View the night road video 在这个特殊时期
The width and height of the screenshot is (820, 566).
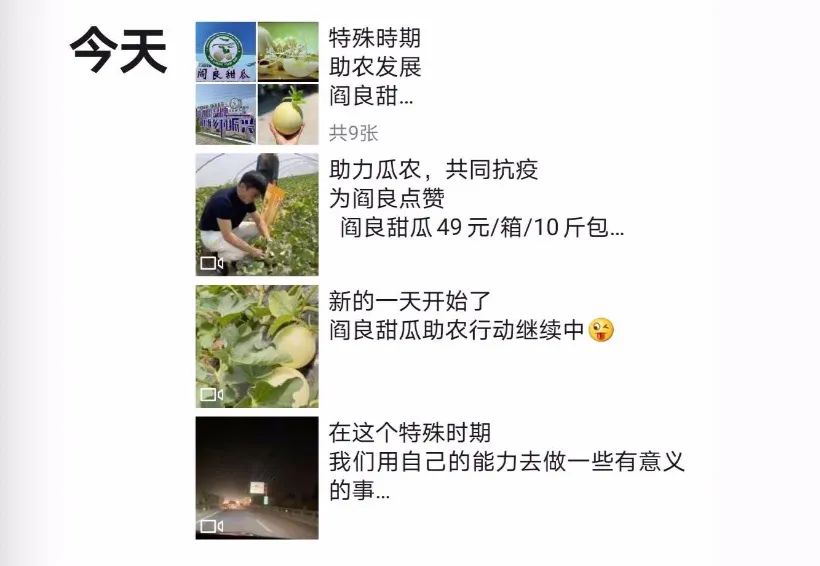pos(257,478)
